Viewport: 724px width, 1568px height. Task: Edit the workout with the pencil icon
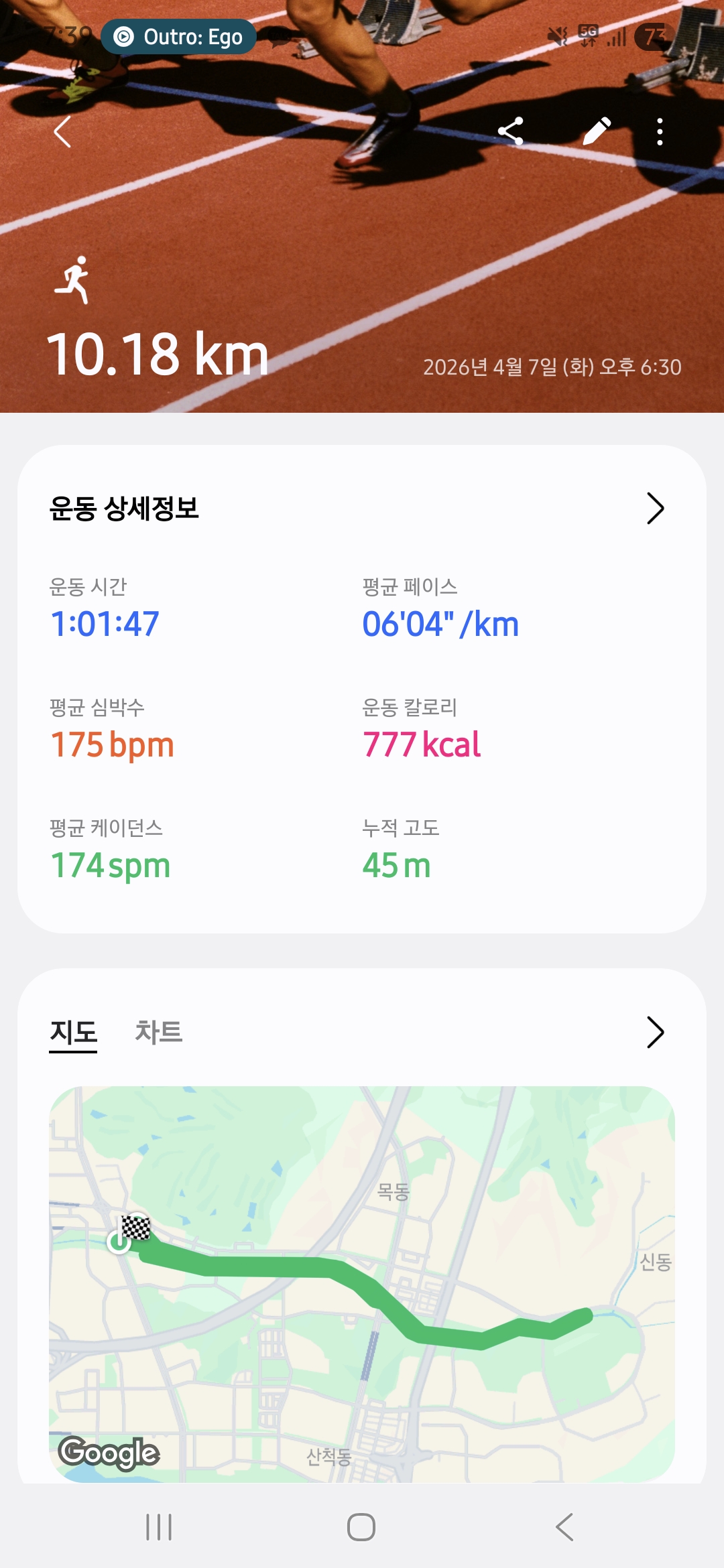(x=596, y=131)
